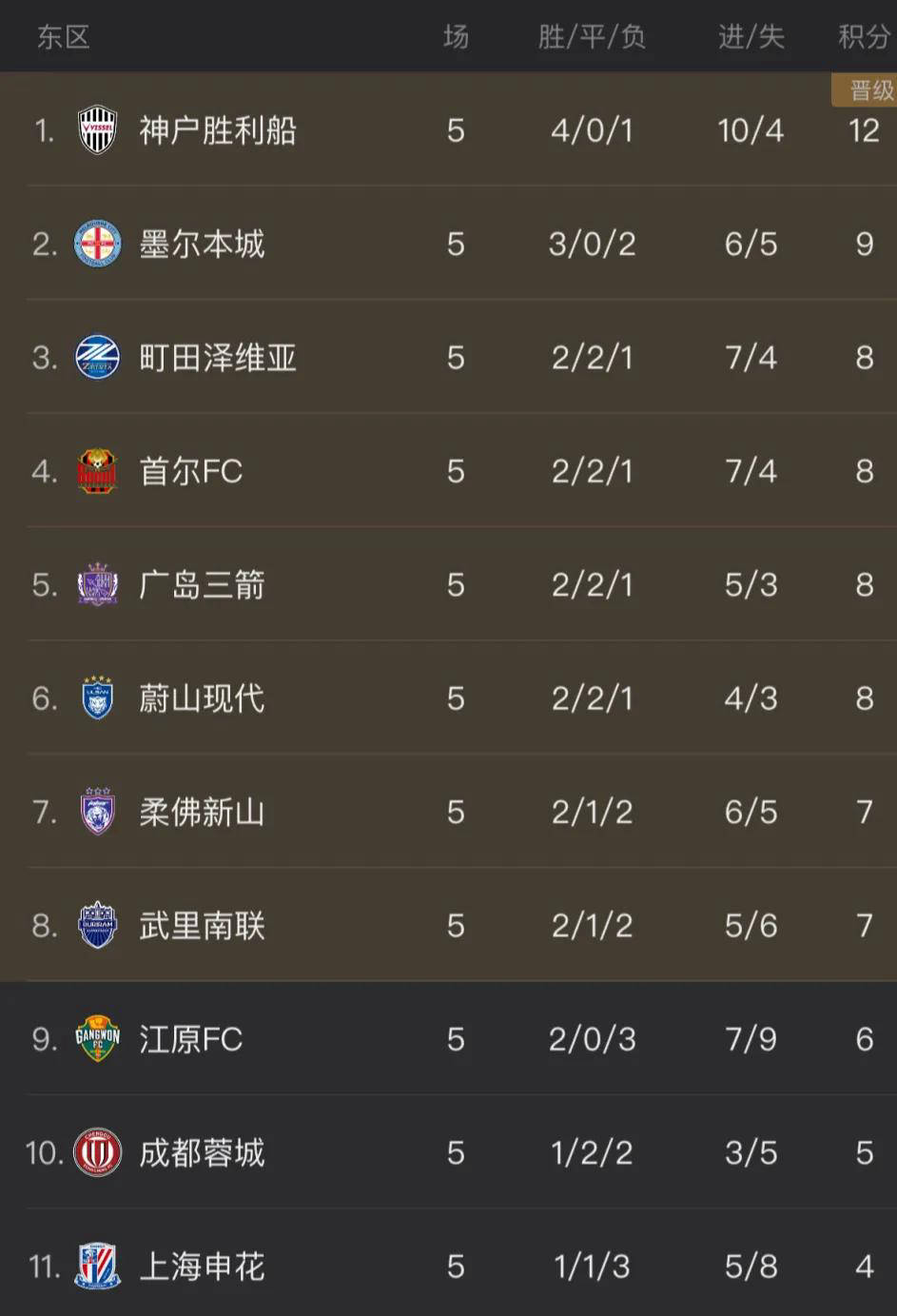
Task: Tap the 首尔FC row
Action: pyautogui.click(x=191, y=471)
